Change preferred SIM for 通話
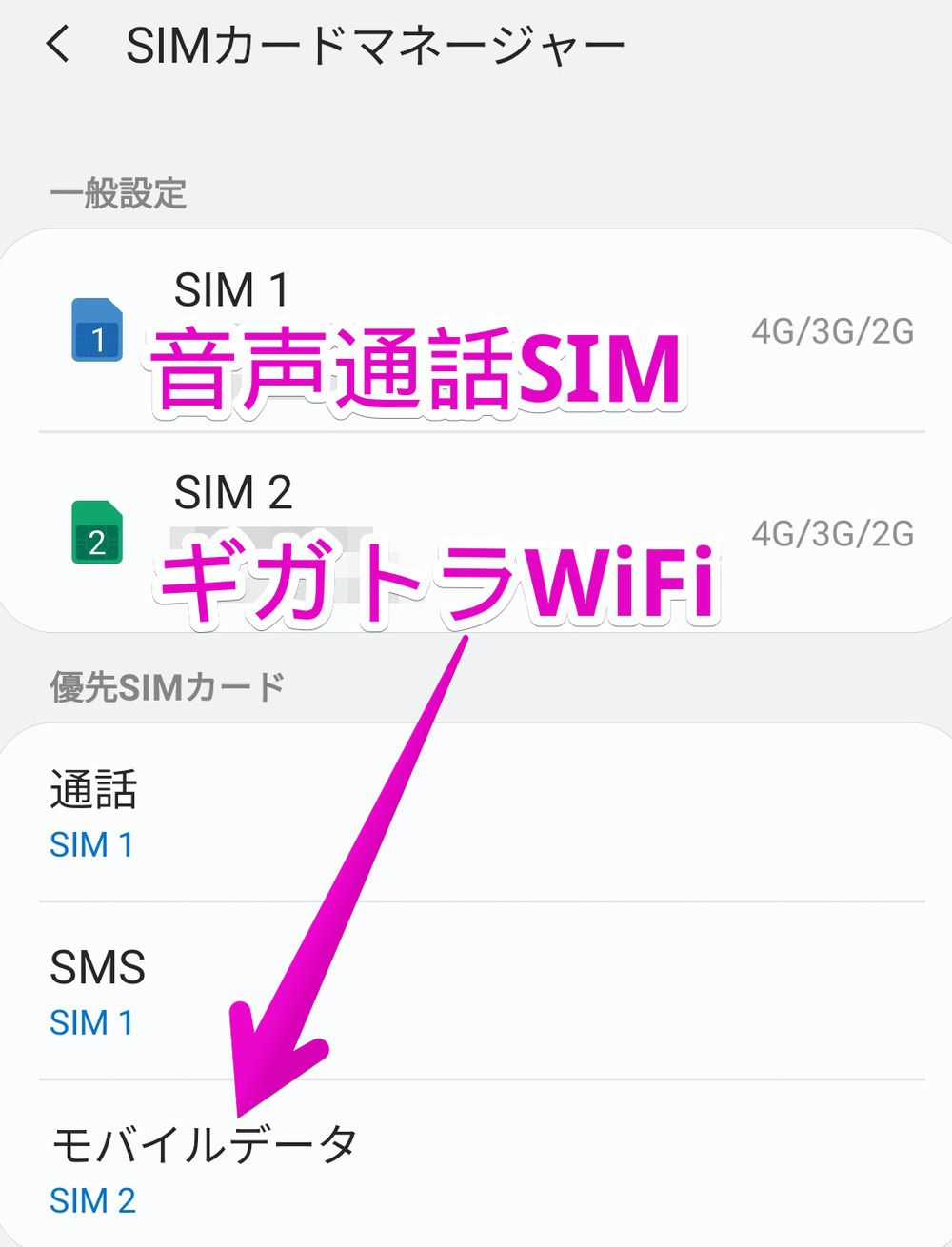Viewport: 952px width, 1247px height. [x=476, y=814]
